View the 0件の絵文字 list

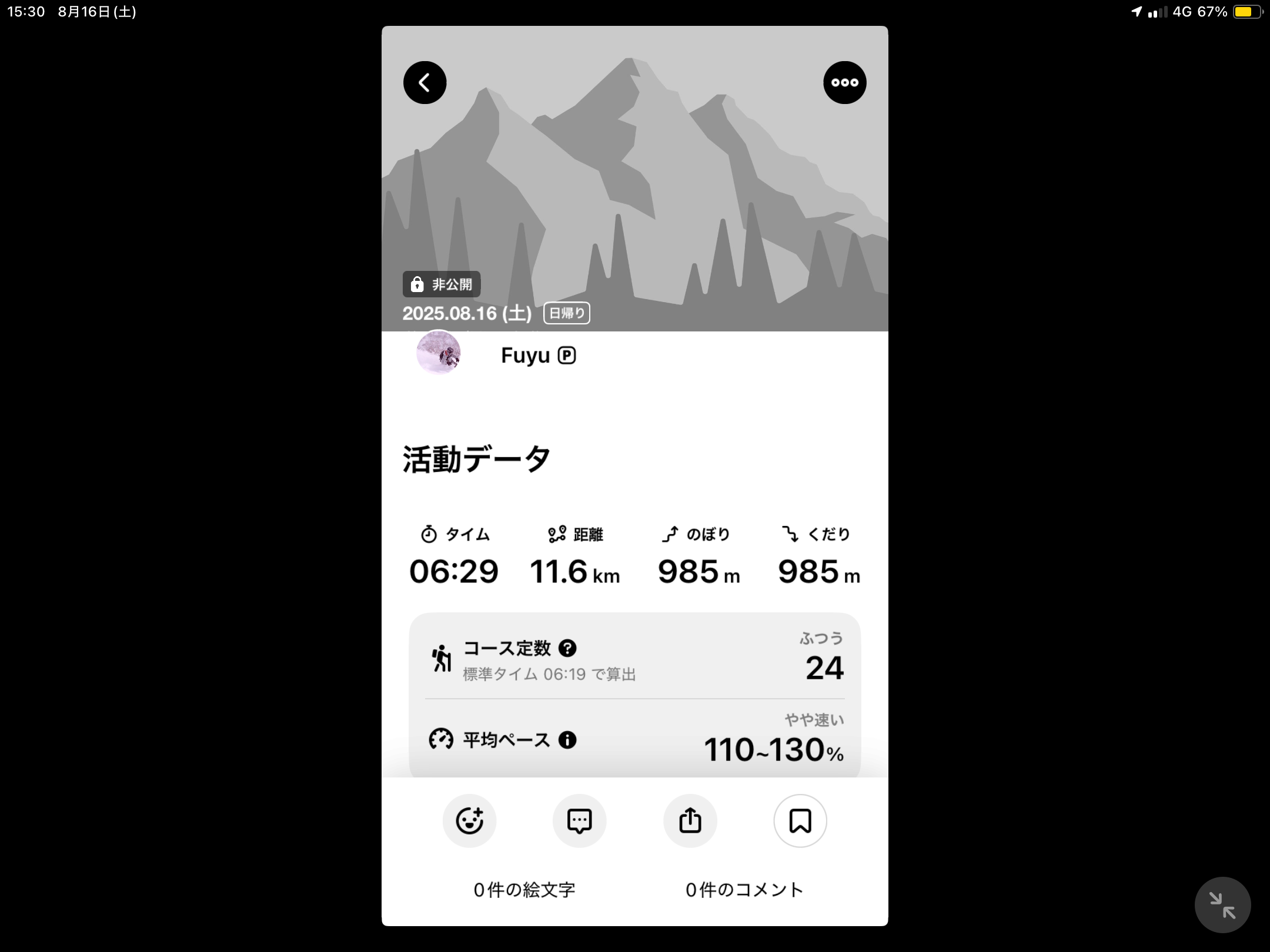click(x=524, y=890)
